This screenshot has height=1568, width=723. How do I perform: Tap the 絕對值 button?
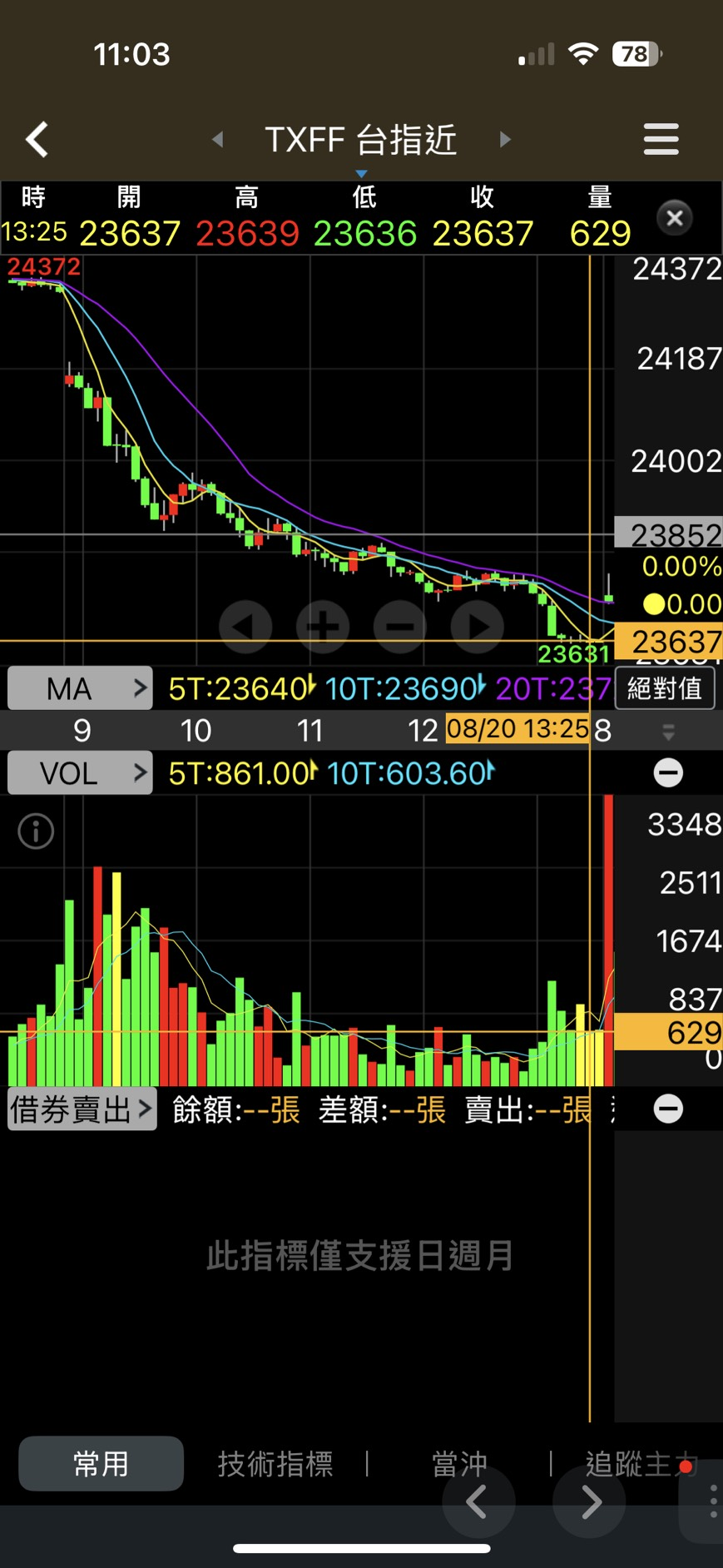[x=664, y=688]
